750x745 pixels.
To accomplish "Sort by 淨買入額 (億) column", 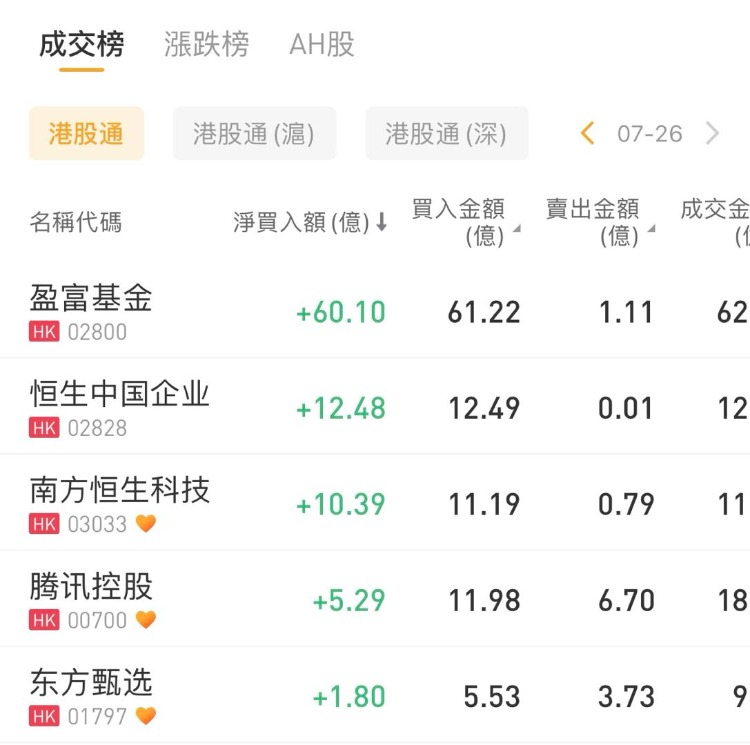I will (310, 222).
